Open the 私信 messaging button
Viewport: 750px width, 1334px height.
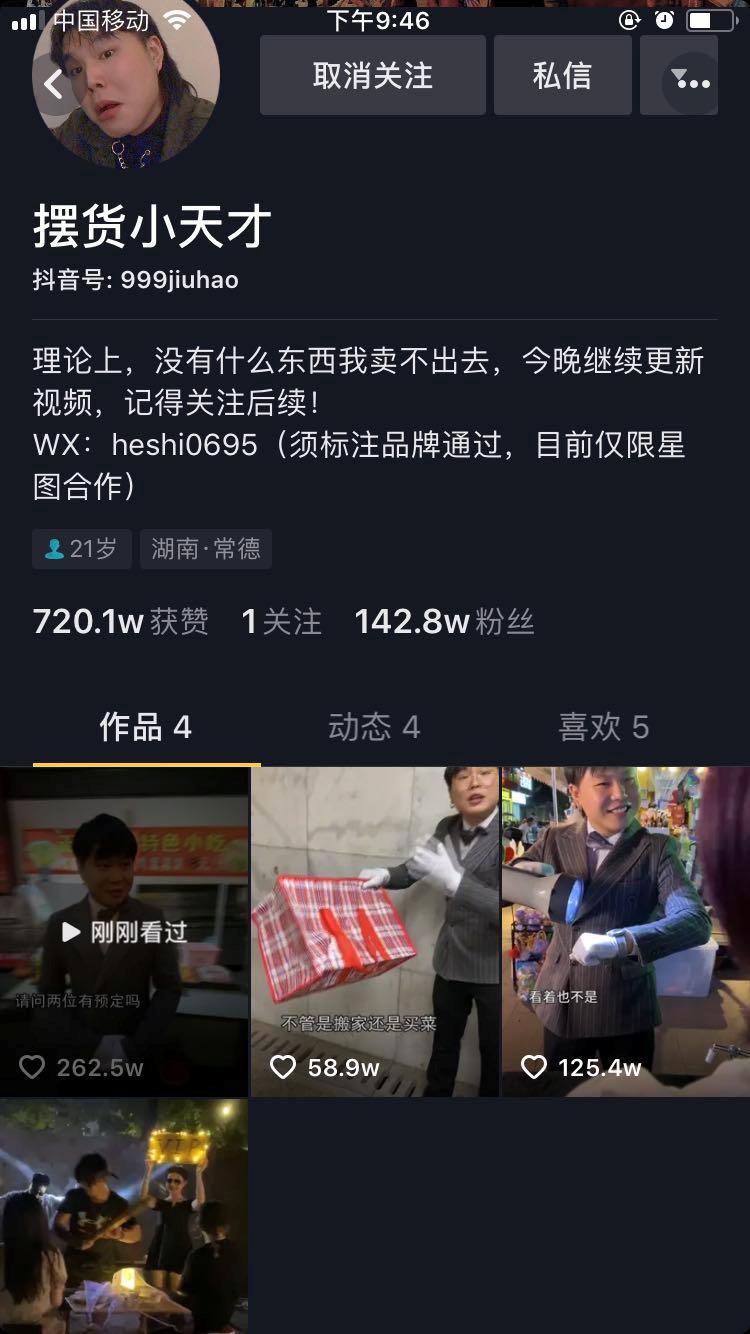coord(562,75)
